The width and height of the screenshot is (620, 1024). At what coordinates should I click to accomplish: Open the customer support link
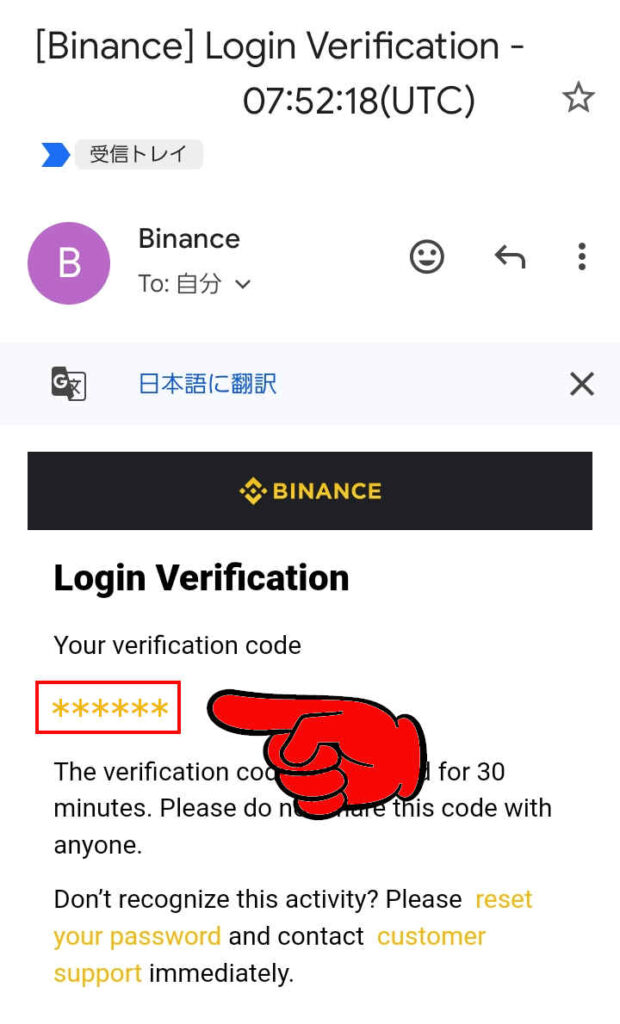pos(430,937)
